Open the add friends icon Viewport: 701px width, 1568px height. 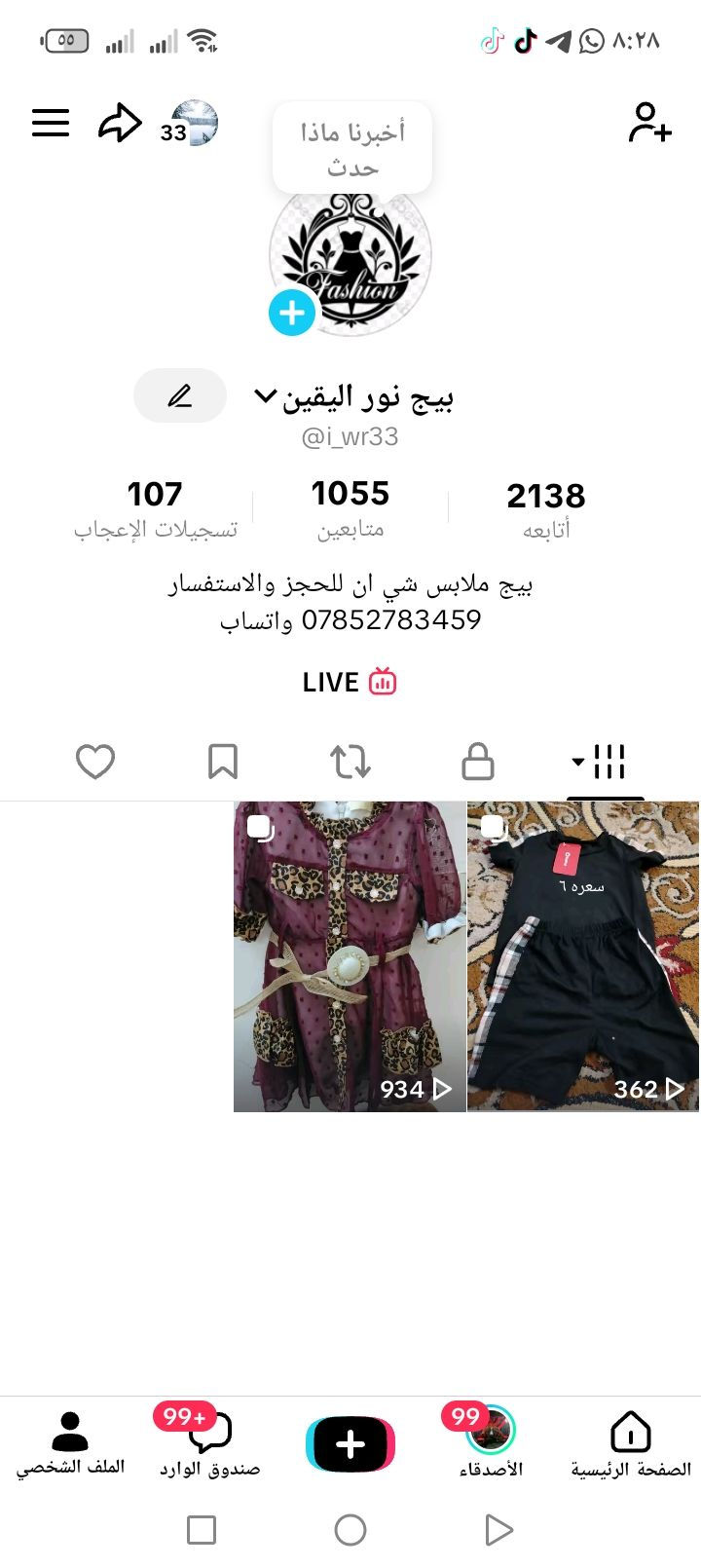click(648, 124)
